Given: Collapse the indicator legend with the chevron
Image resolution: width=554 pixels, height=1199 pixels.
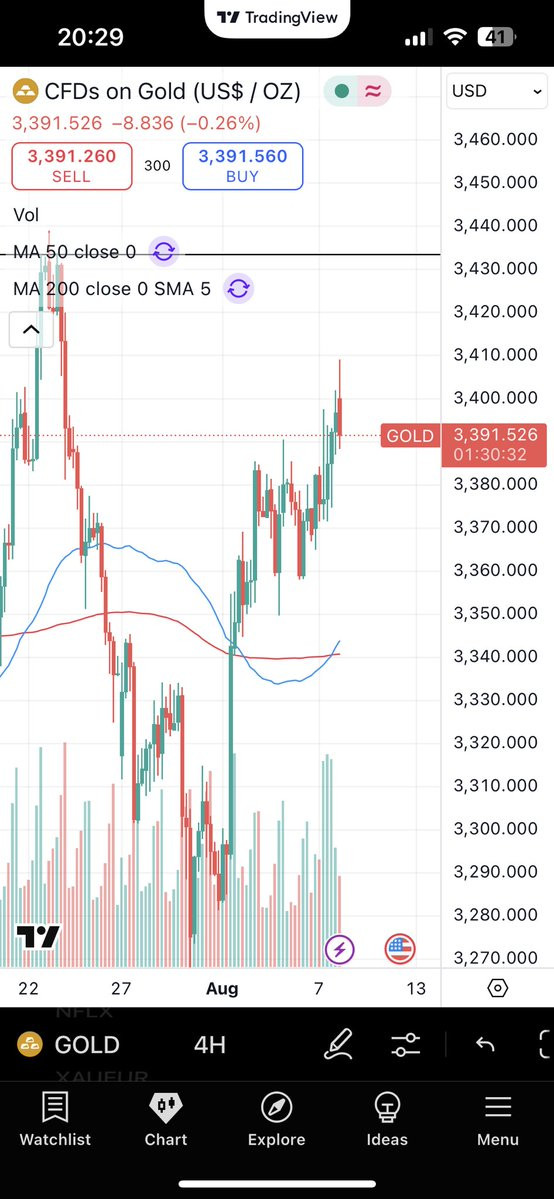Looking at the screenshot, I should click(x=31, y=330).
